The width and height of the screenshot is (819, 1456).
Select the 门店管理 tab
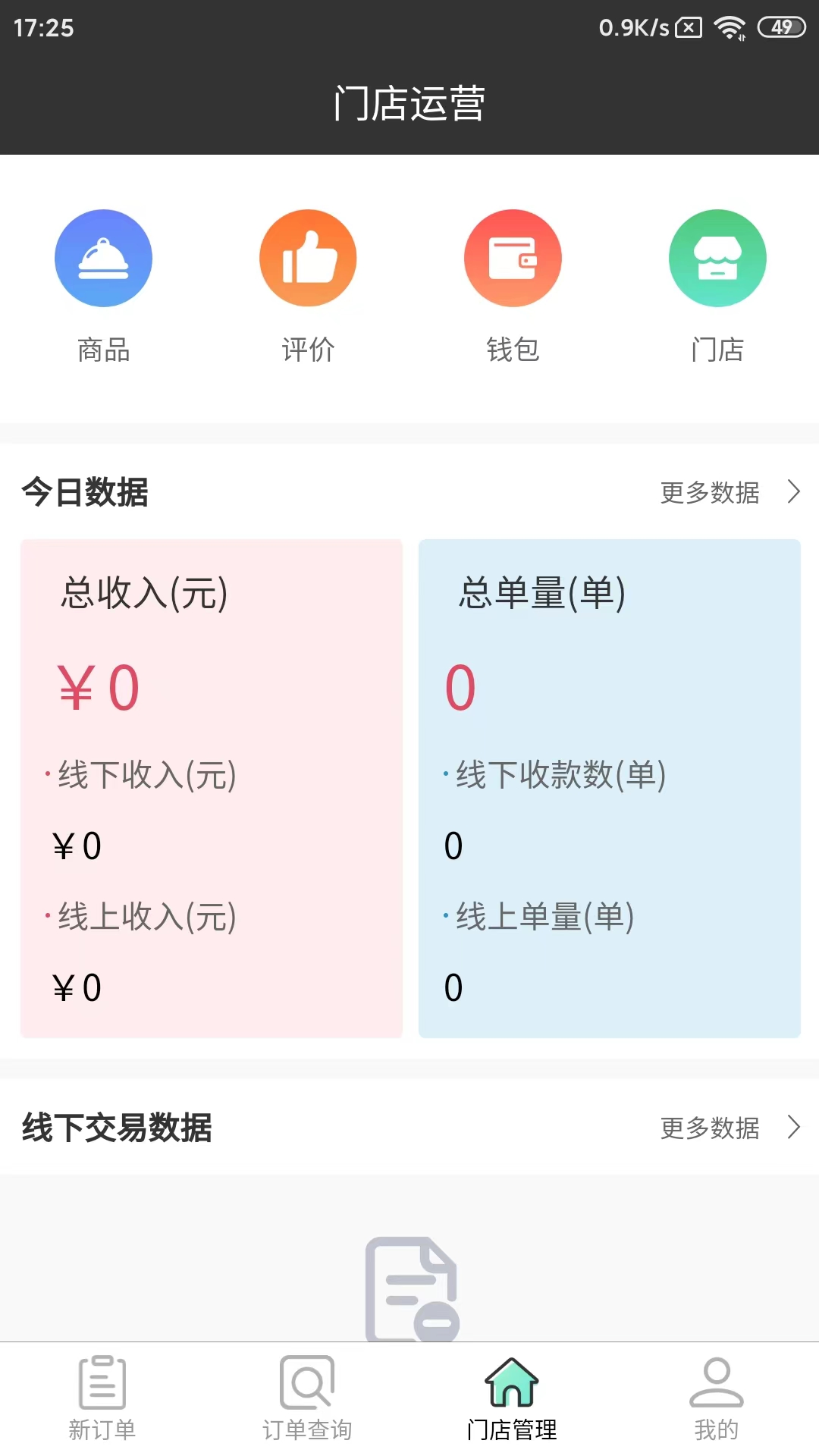tap(512, 1399)
